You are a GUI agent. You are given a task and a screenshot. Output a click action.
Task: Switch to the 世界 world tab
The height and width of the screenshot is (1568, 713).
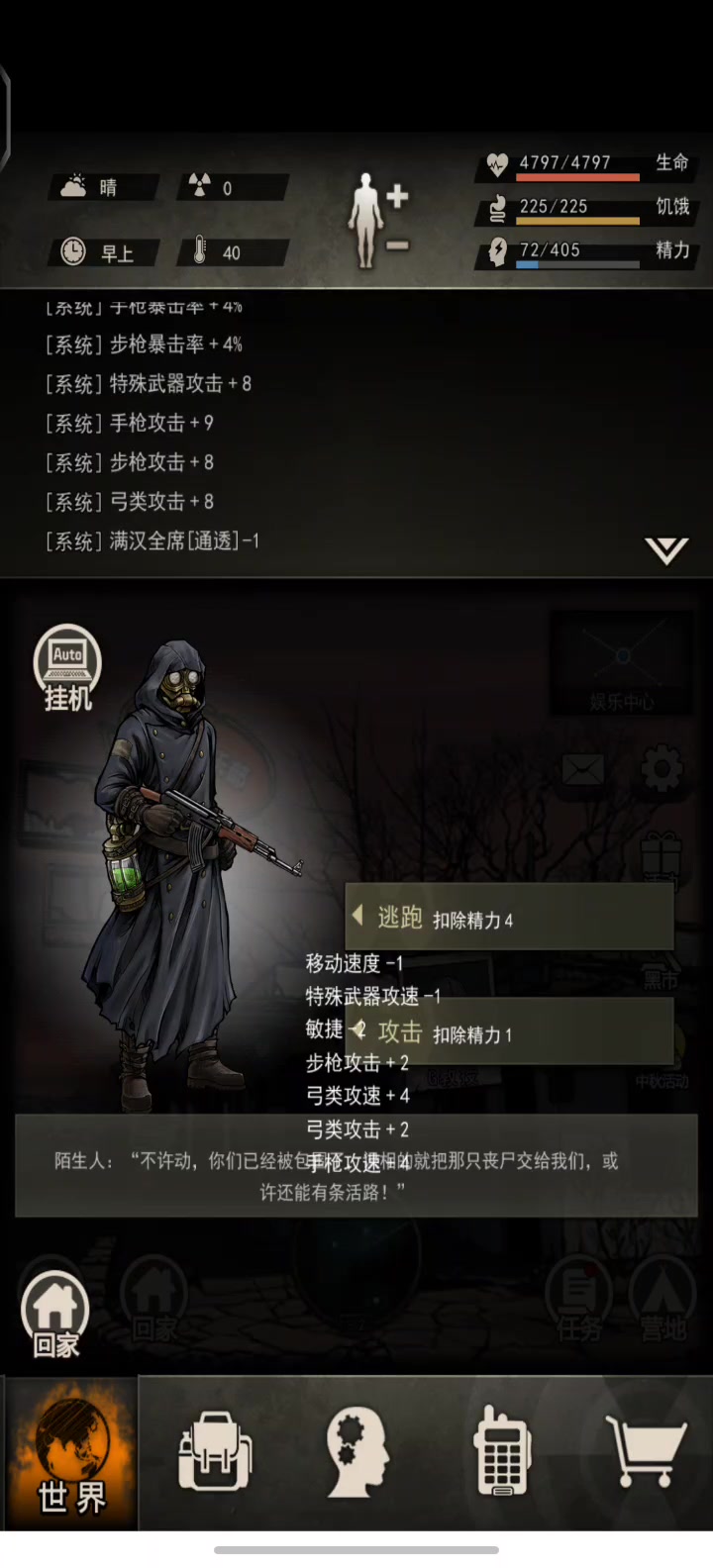coord(71,1453)
